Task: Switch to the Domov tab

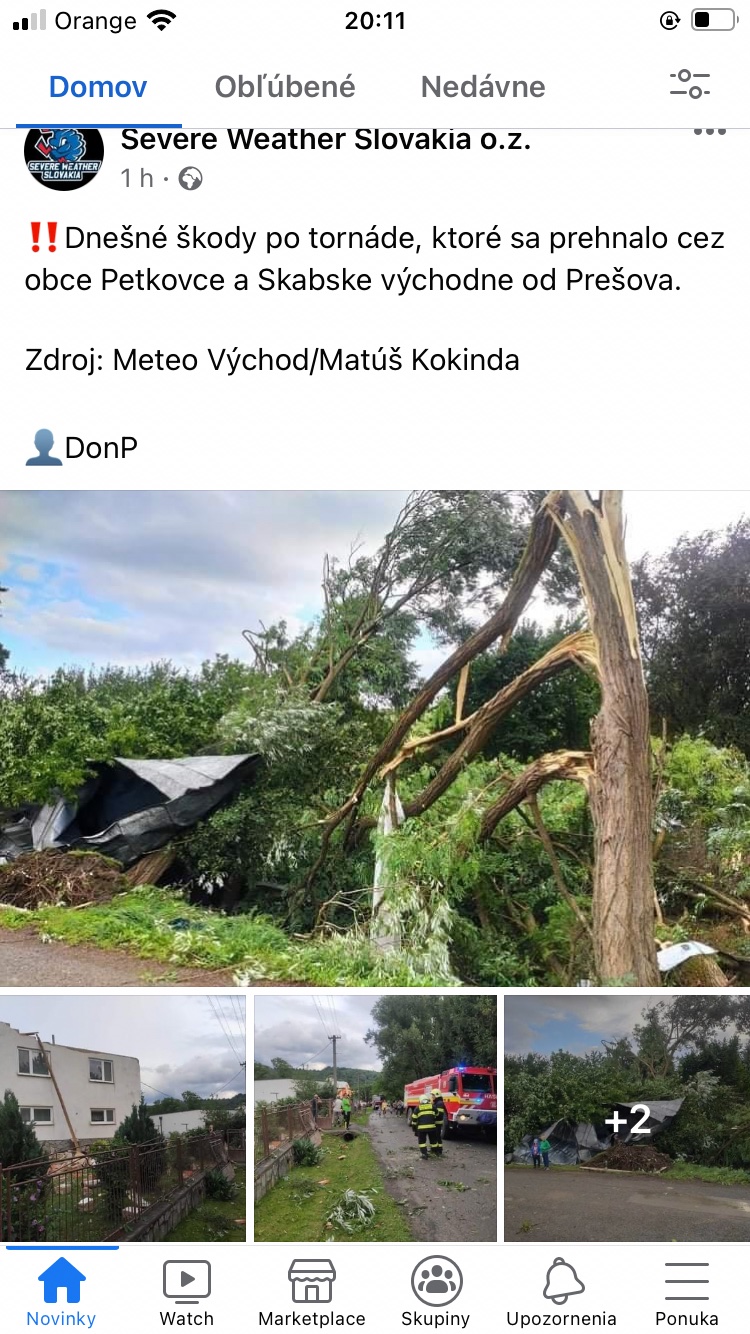Action: (98, 87)
